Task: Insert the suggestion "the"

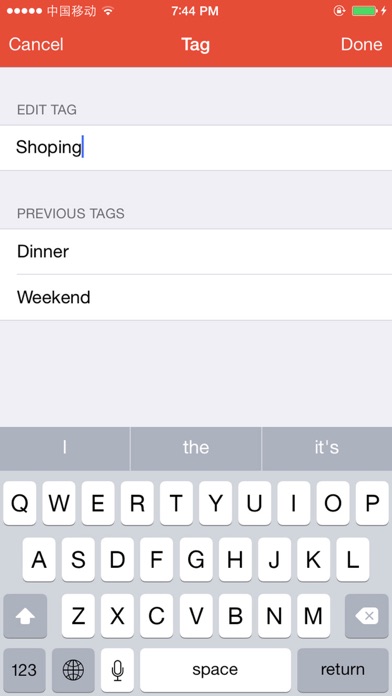Action: click(196, 447)
